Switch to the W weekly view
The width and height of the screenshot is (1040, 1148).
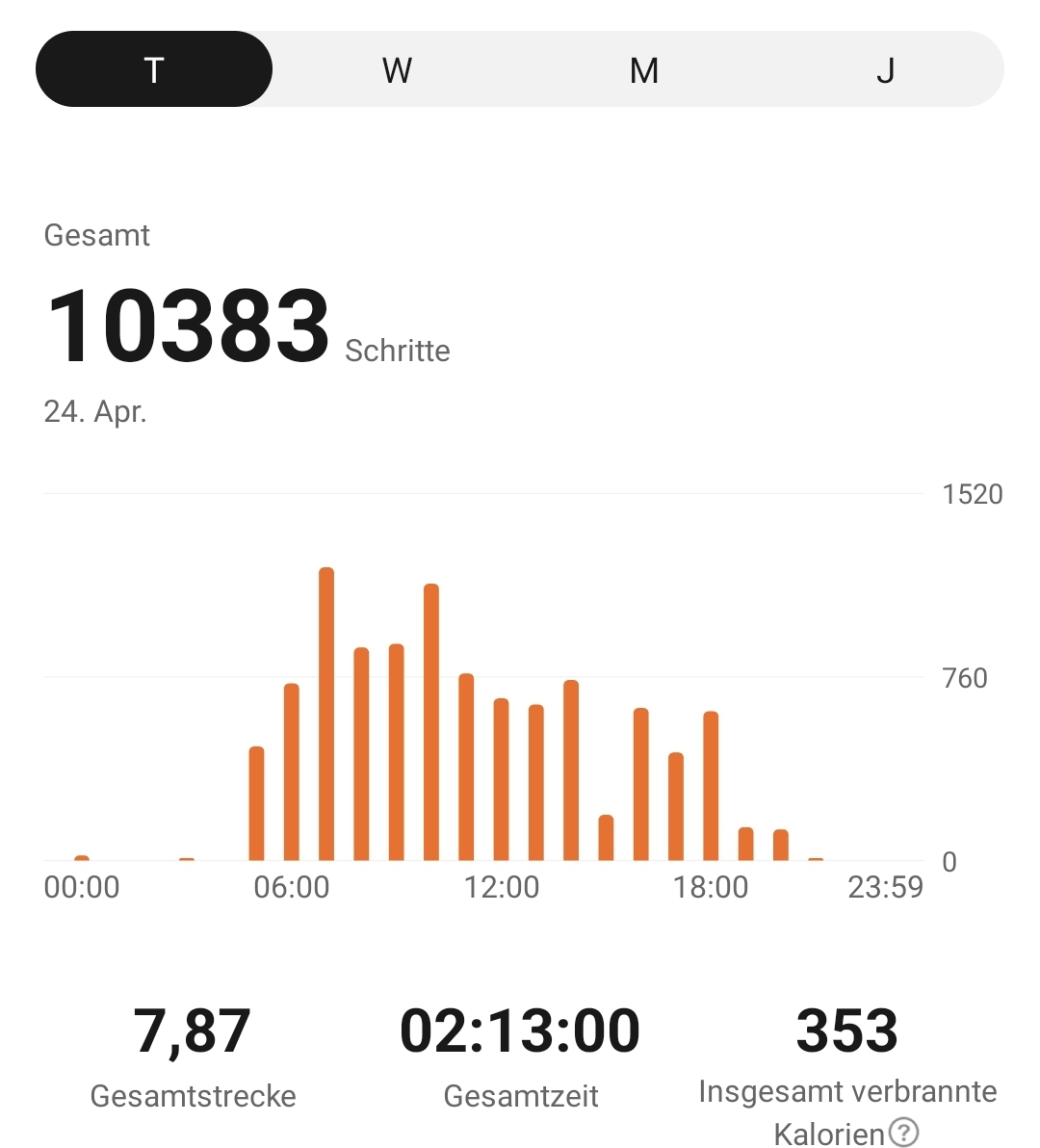click(397, 69)
